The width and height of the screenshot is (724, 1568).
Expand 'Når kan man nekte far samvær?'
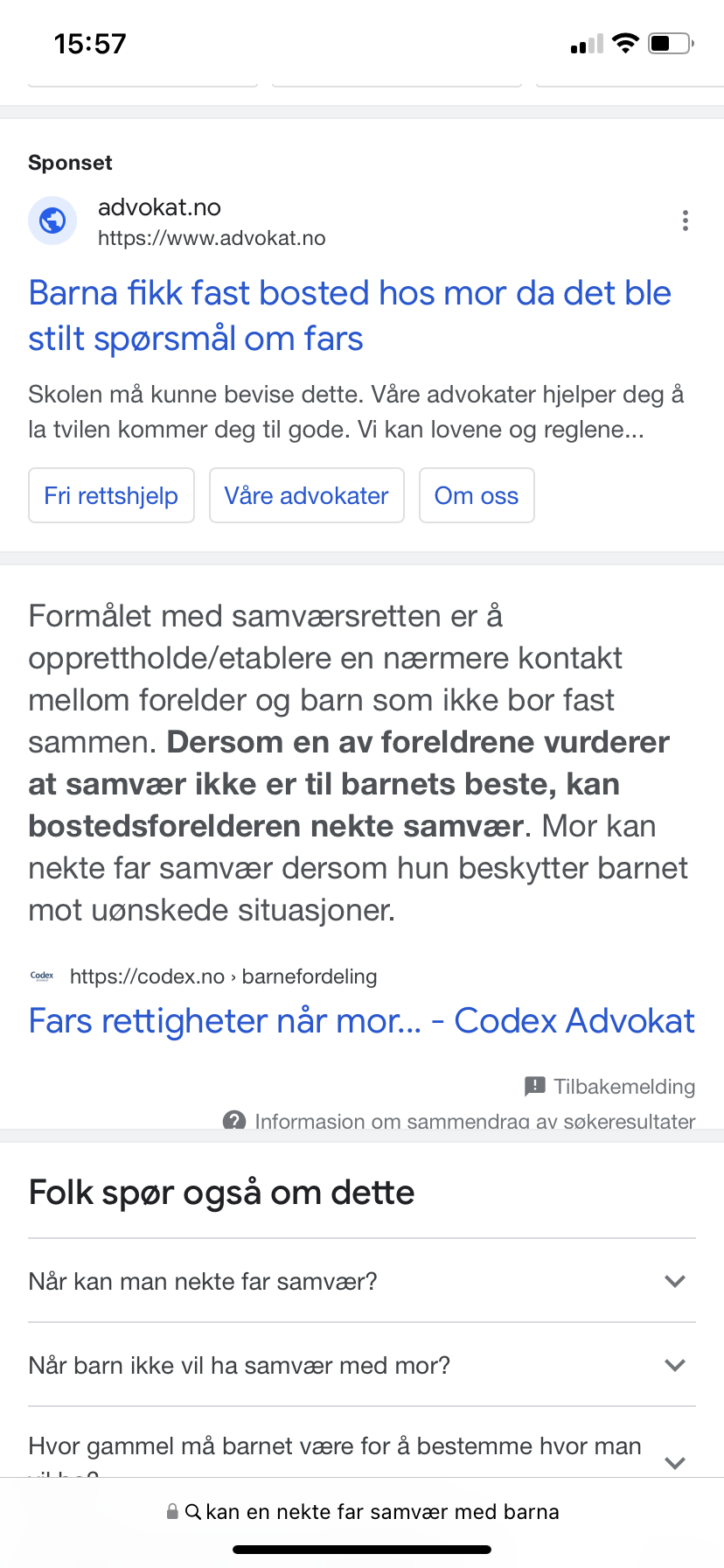362,1281
